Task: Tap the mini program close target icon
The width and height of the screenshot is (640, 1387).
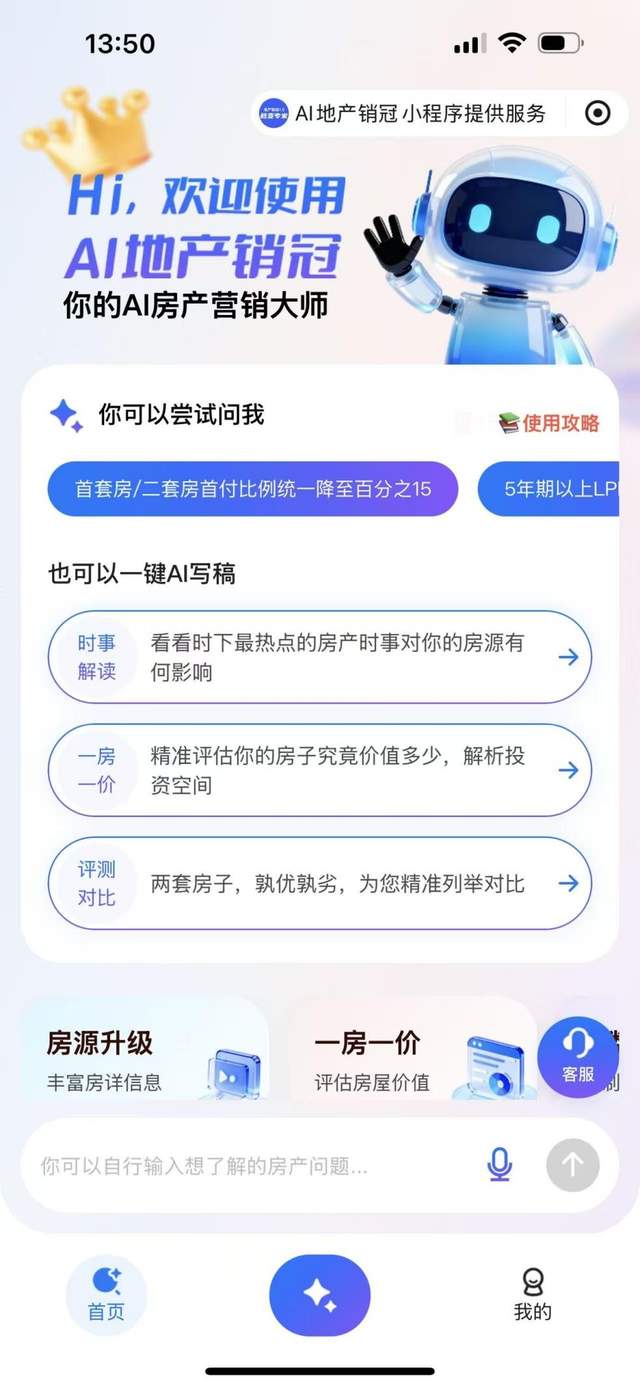Action: pos(597,113)
